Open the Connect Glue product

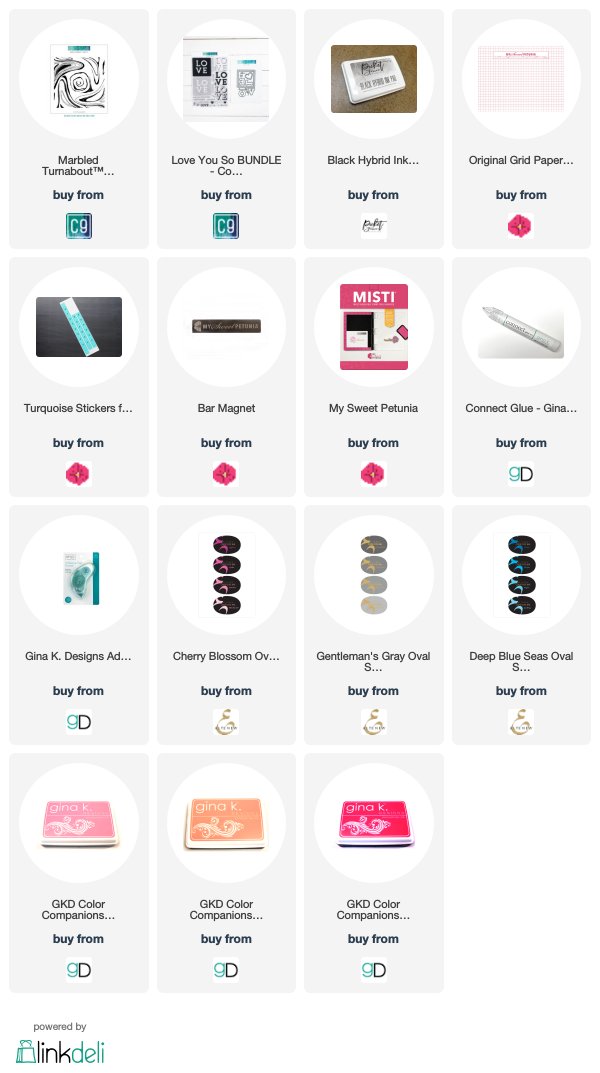pos(521,377)
